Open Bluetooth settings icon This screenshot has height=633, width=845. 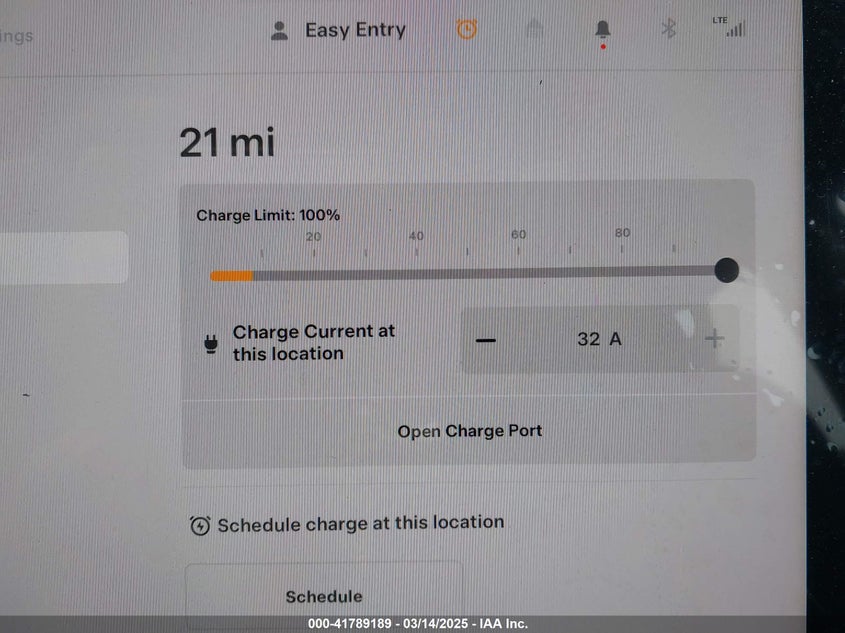pos(668,29)
